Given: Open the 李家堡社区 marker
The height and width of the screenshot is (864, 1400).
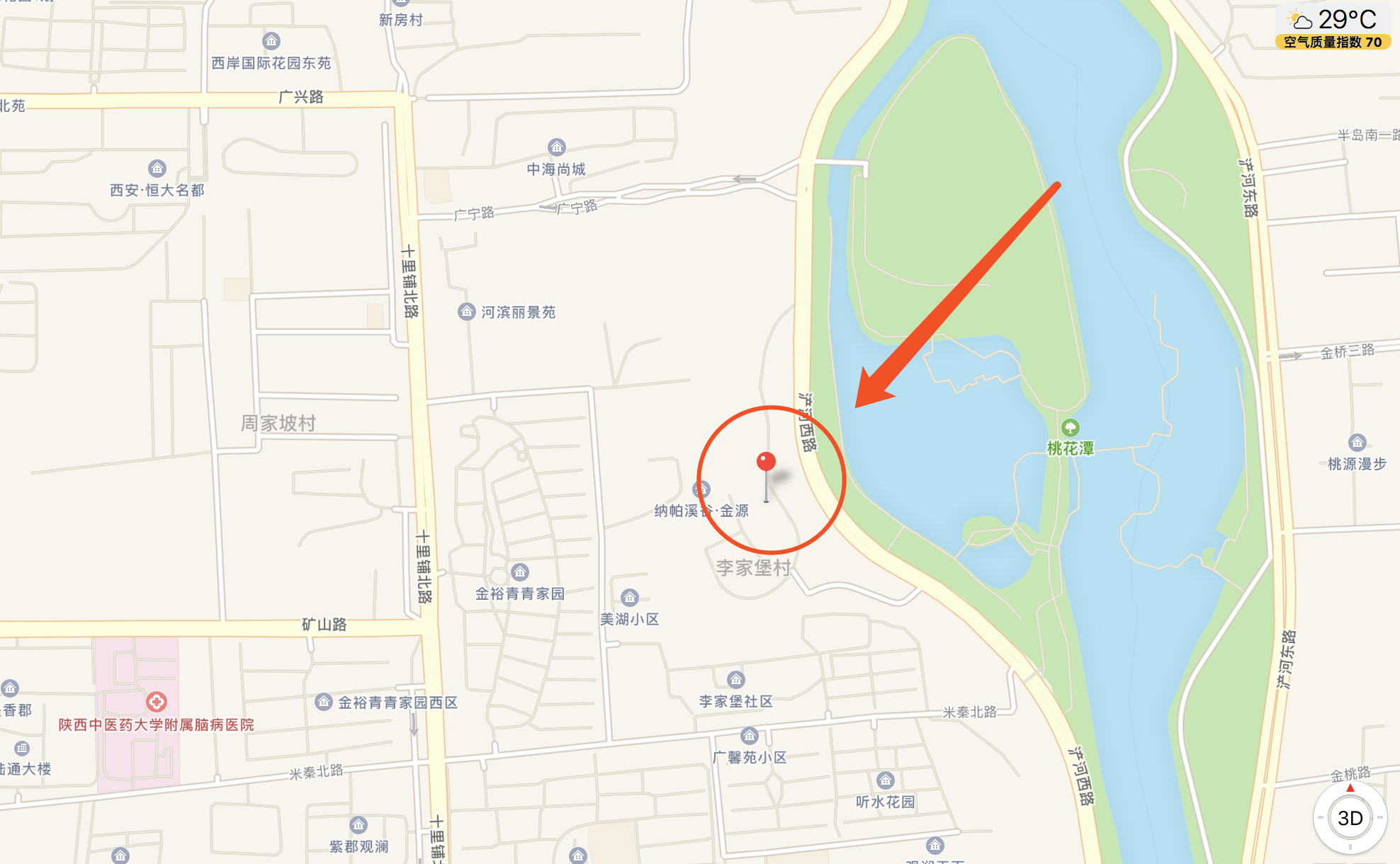Looking at the screenshot, I should 736,680.
